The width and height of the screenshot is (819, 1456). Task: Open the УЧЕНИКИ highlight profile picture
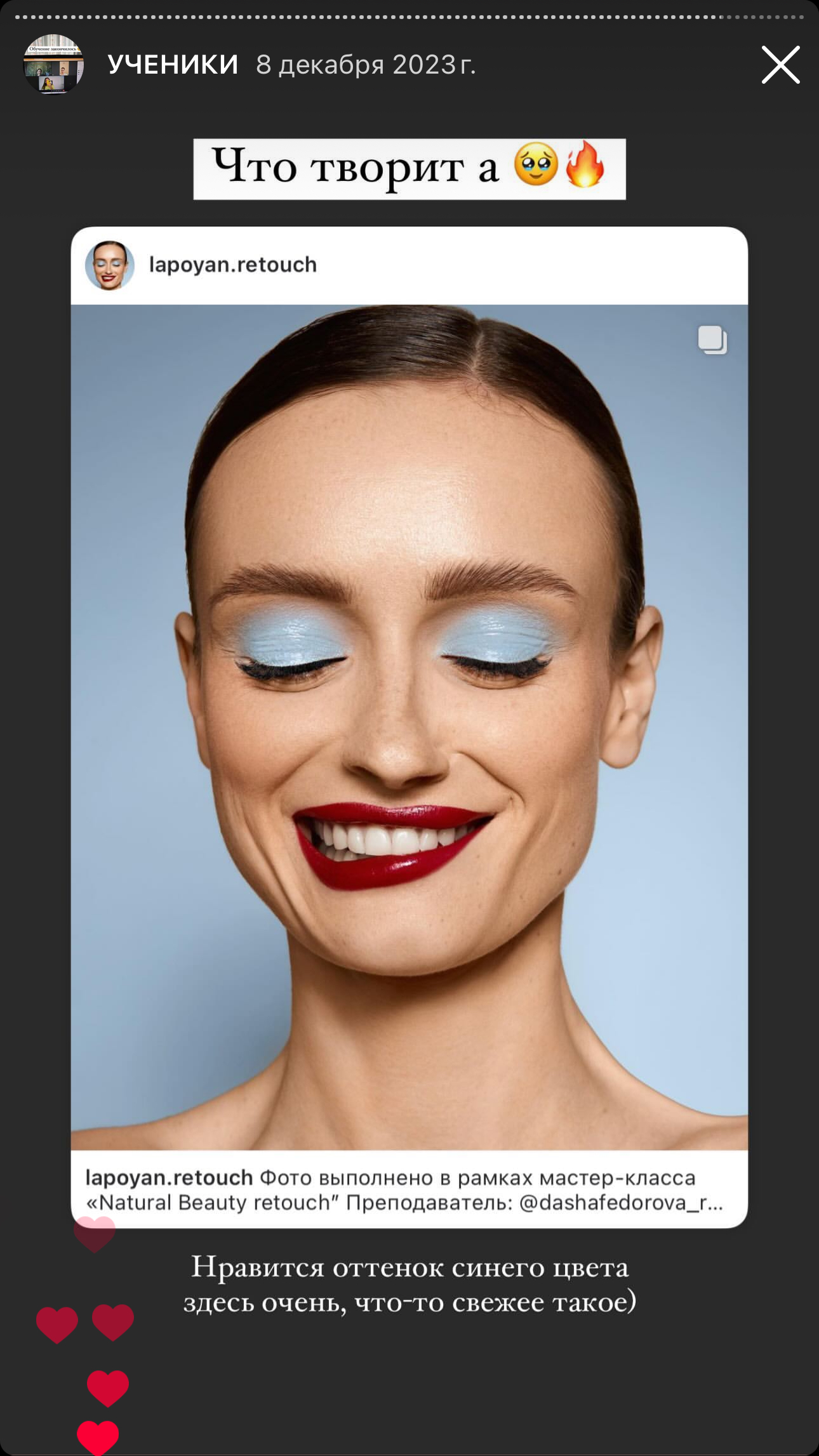(x=53, y=65)
